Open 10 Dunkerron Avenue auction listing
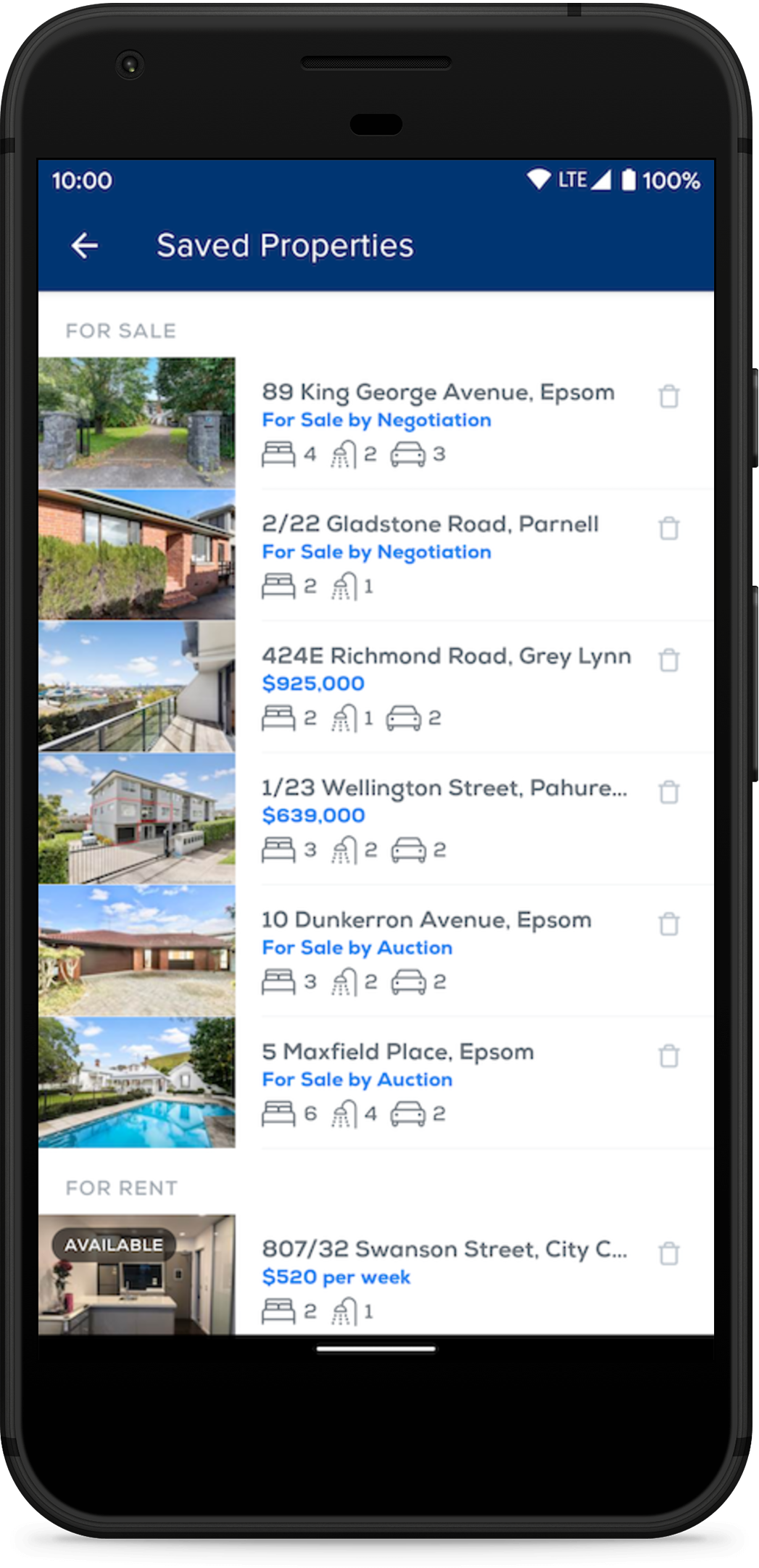This screenshot has width=759, height=1568. pyautogui.click(x=426, y=921)
